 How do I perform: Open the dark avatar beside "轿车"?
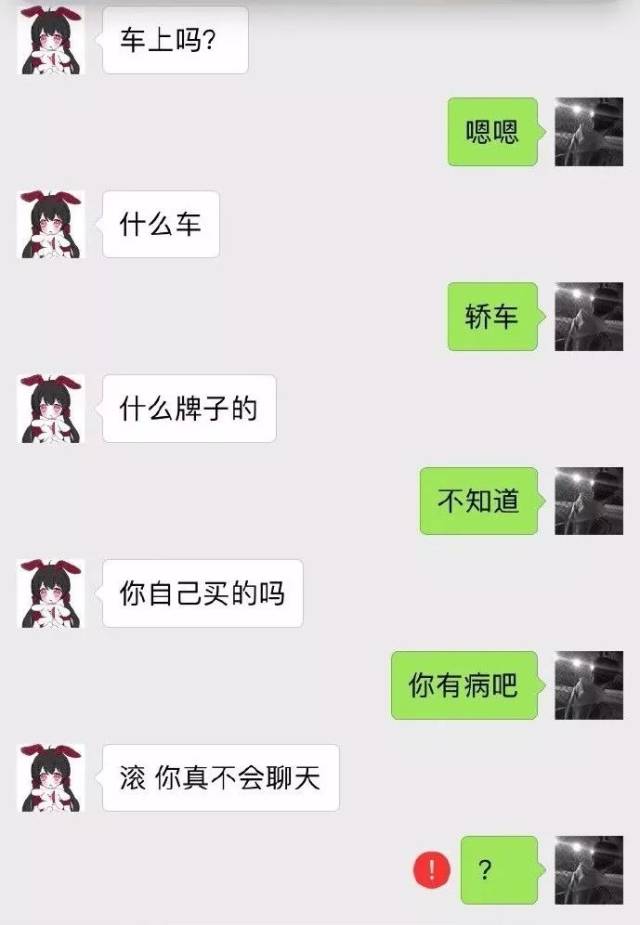pyautogui.click(x=589, y=316)
